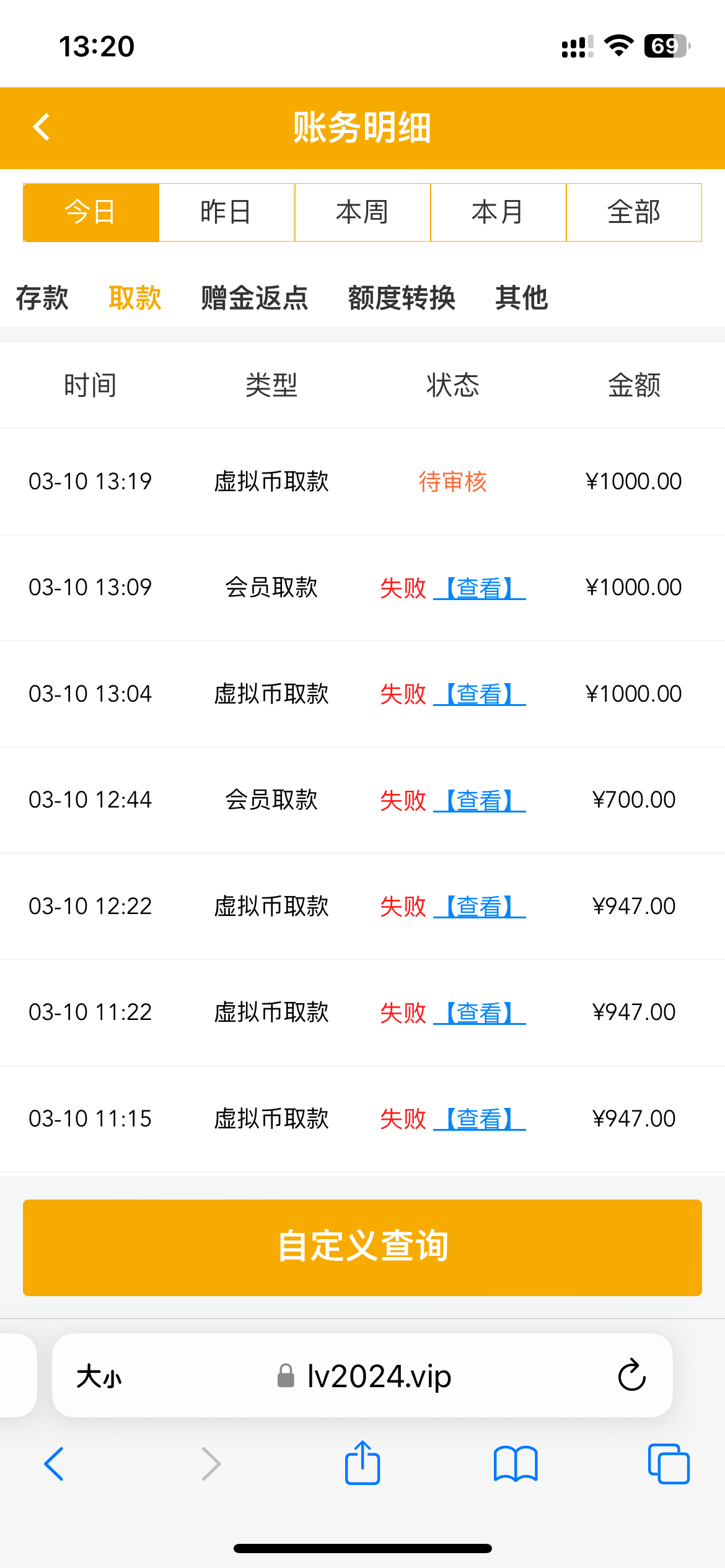Viewport: 725px width, 1568px height.
Task: Open the Safari share sheet
Action: (x=362, y=1463)
